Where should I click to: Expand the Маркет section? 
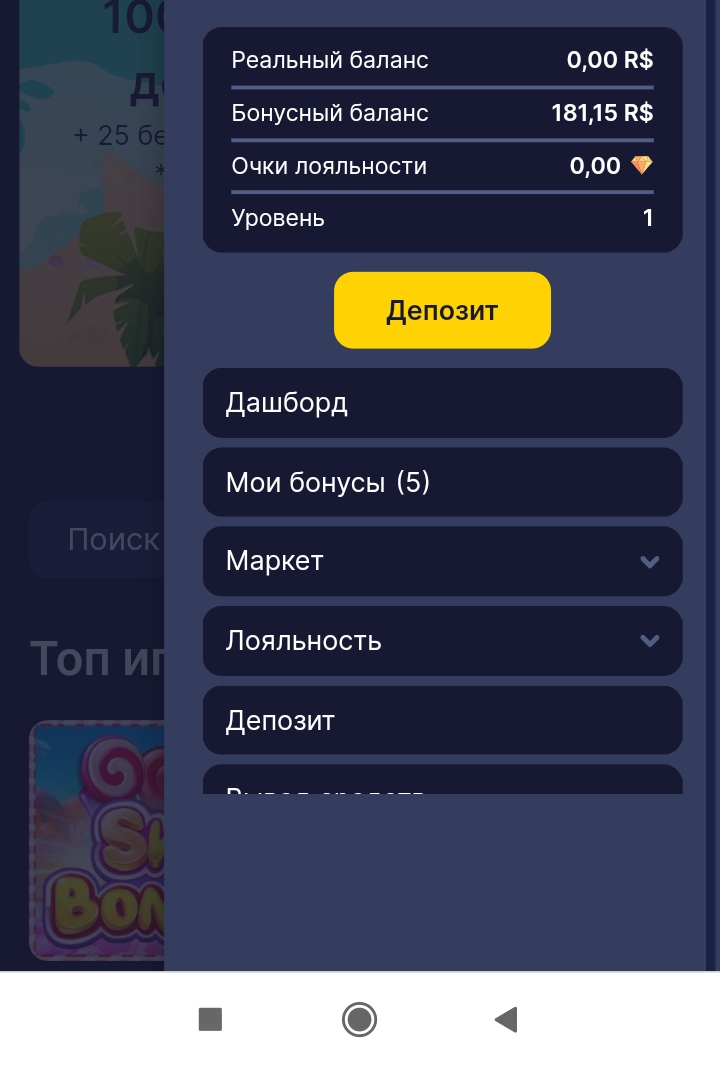click(442, 561)
